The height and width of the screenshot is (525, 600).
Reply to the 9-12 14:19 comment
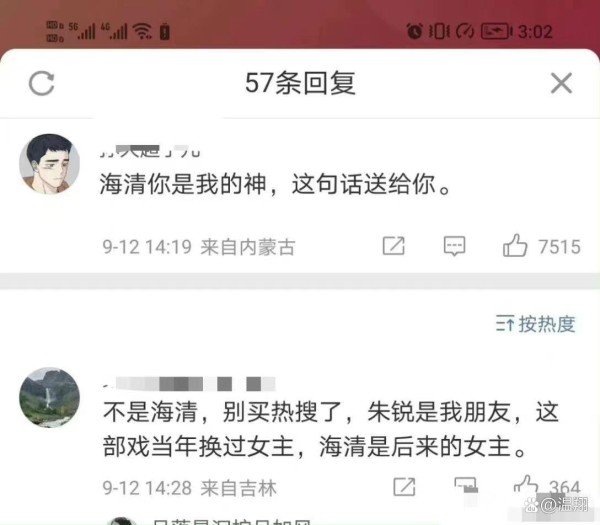tap(455, 246)
